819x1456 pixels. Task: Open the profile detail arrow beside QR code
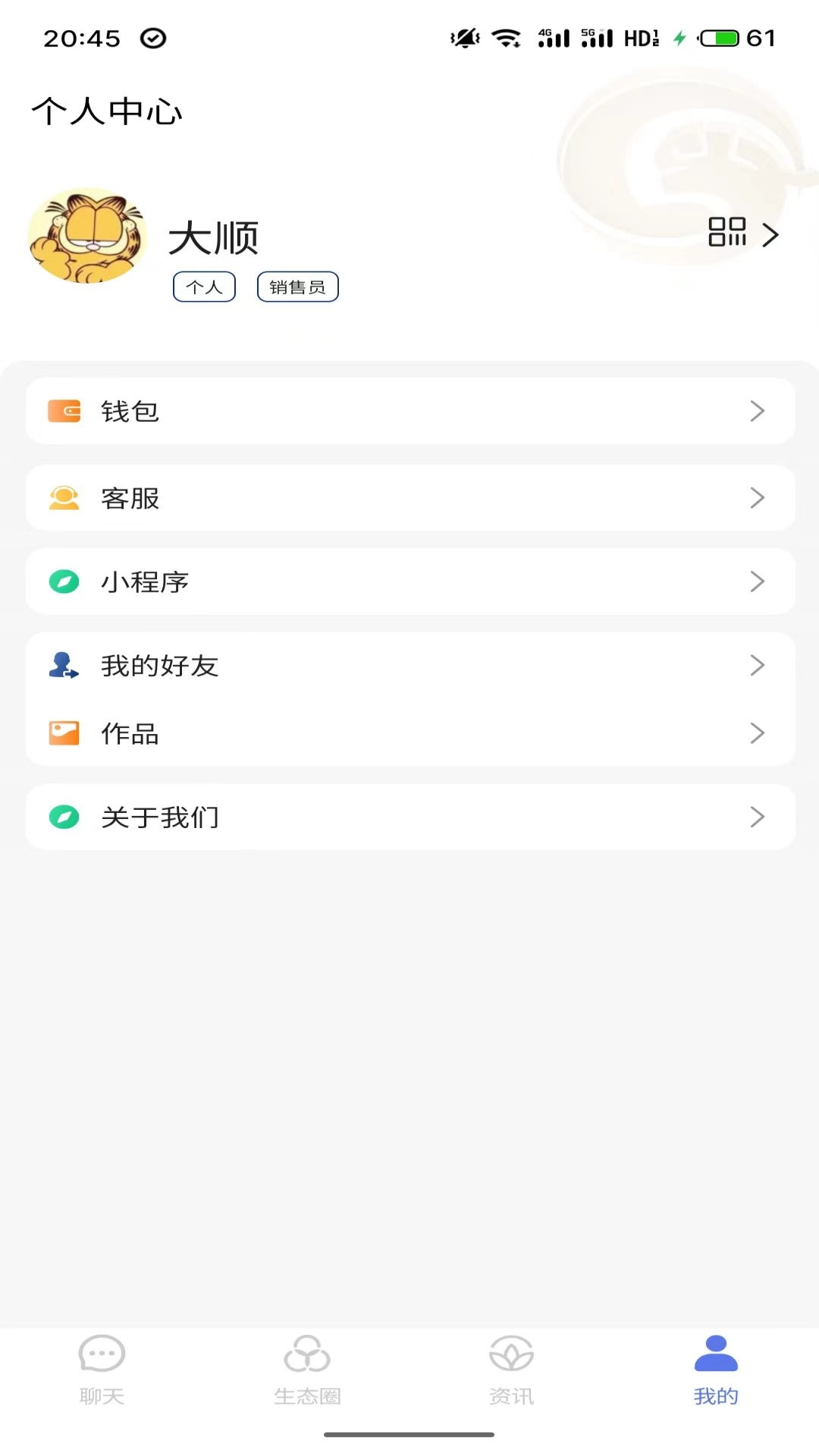pos(772,235)
